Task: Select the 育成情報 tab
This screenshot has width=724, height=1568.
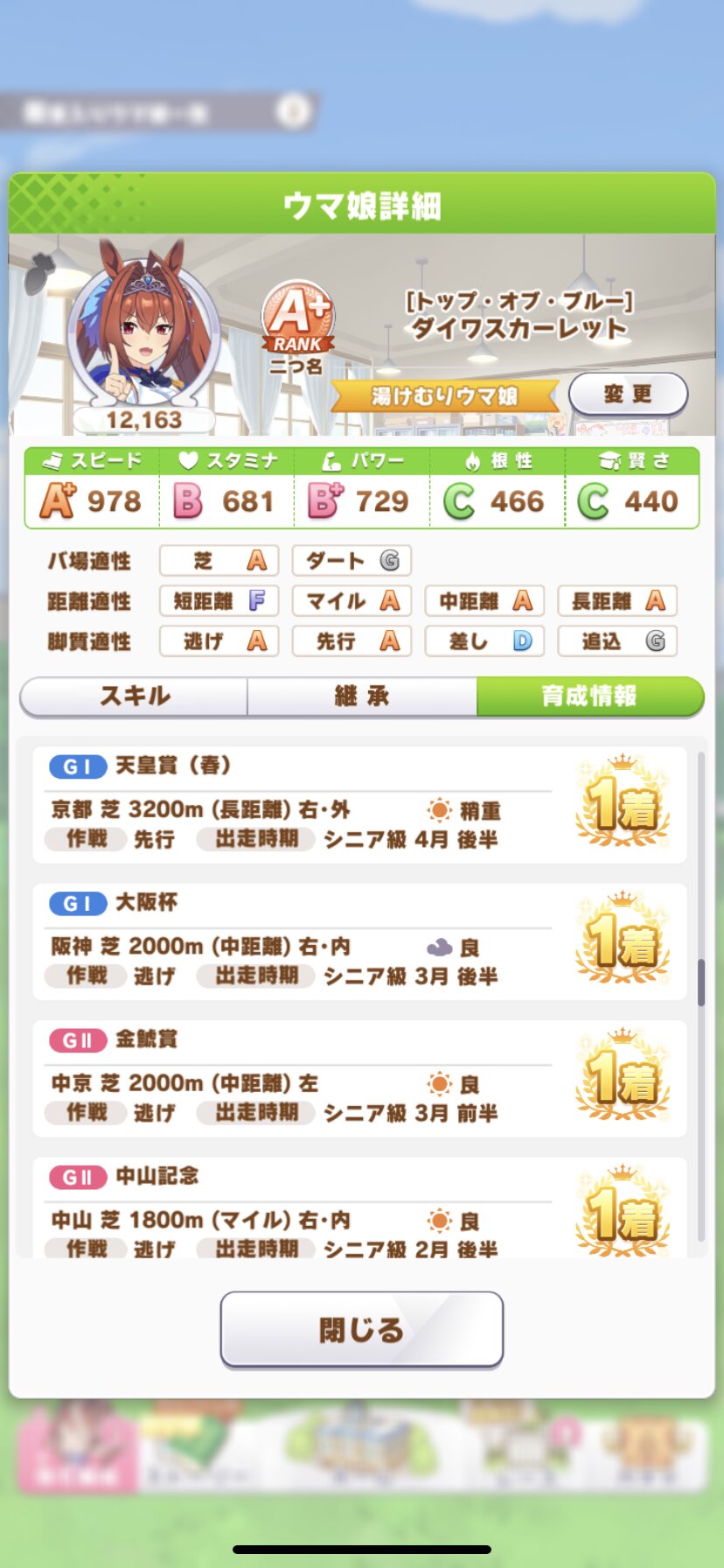Action: [590, 696]
